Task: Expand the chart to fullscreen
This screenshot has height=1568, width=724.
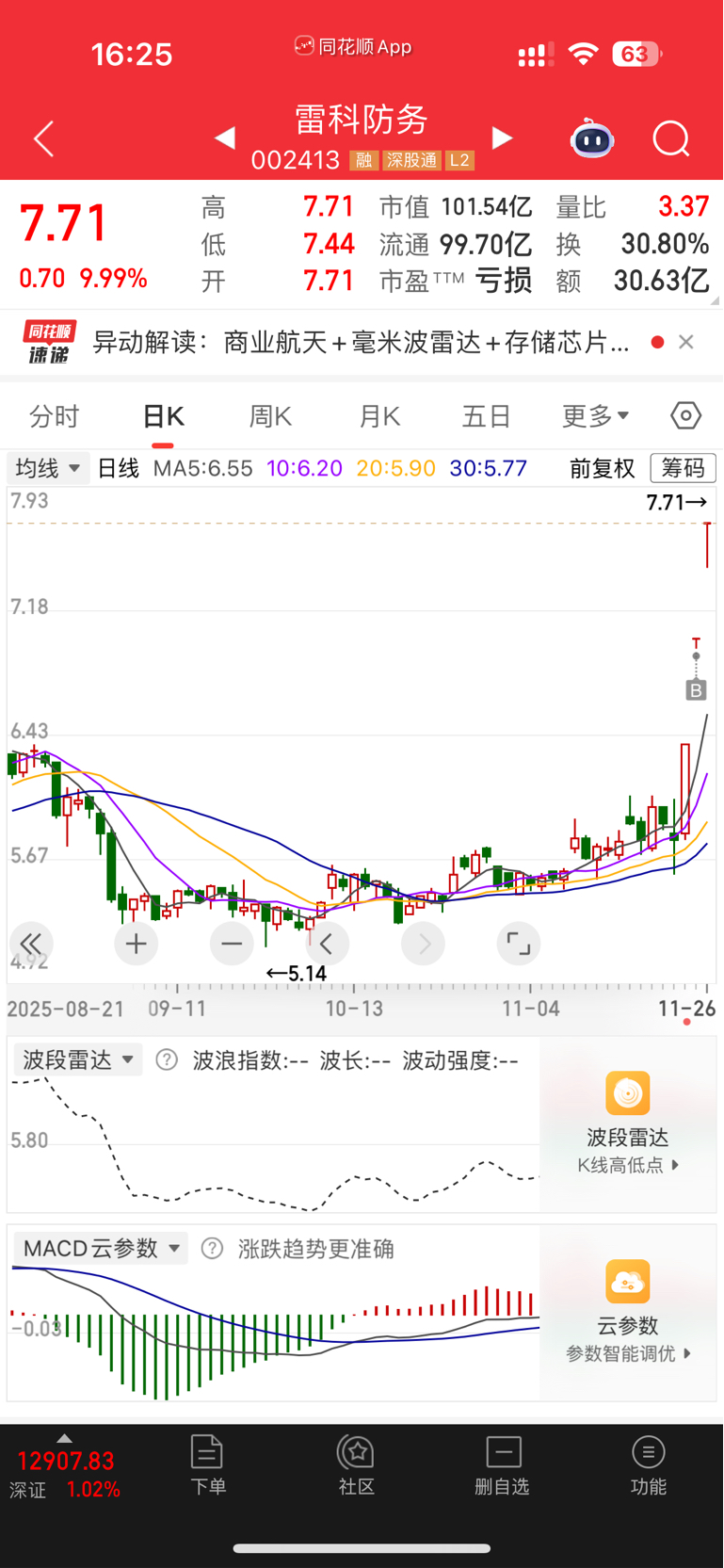Action: pyautogui.click(x=519, y=944)
